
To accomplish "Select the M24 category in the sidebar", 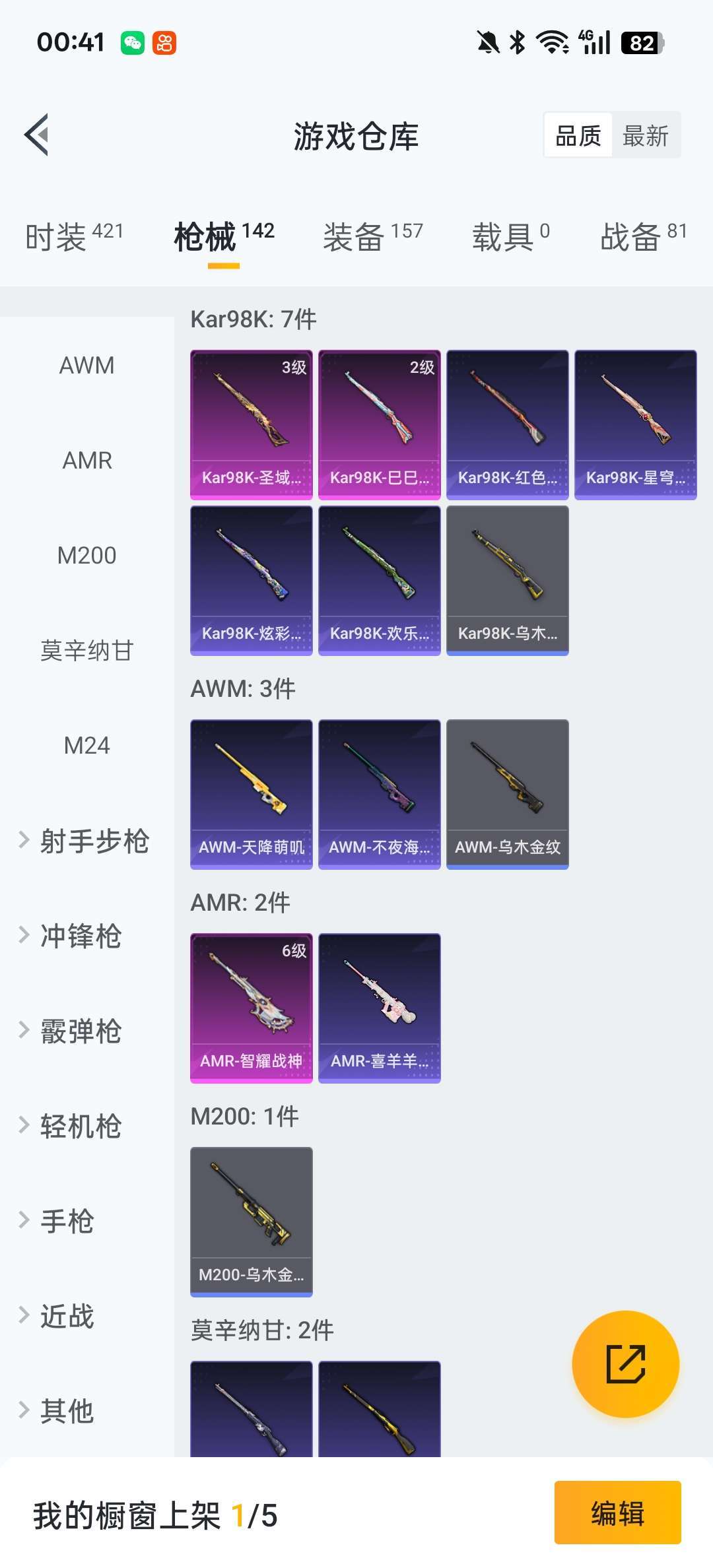I will point(86,746).
